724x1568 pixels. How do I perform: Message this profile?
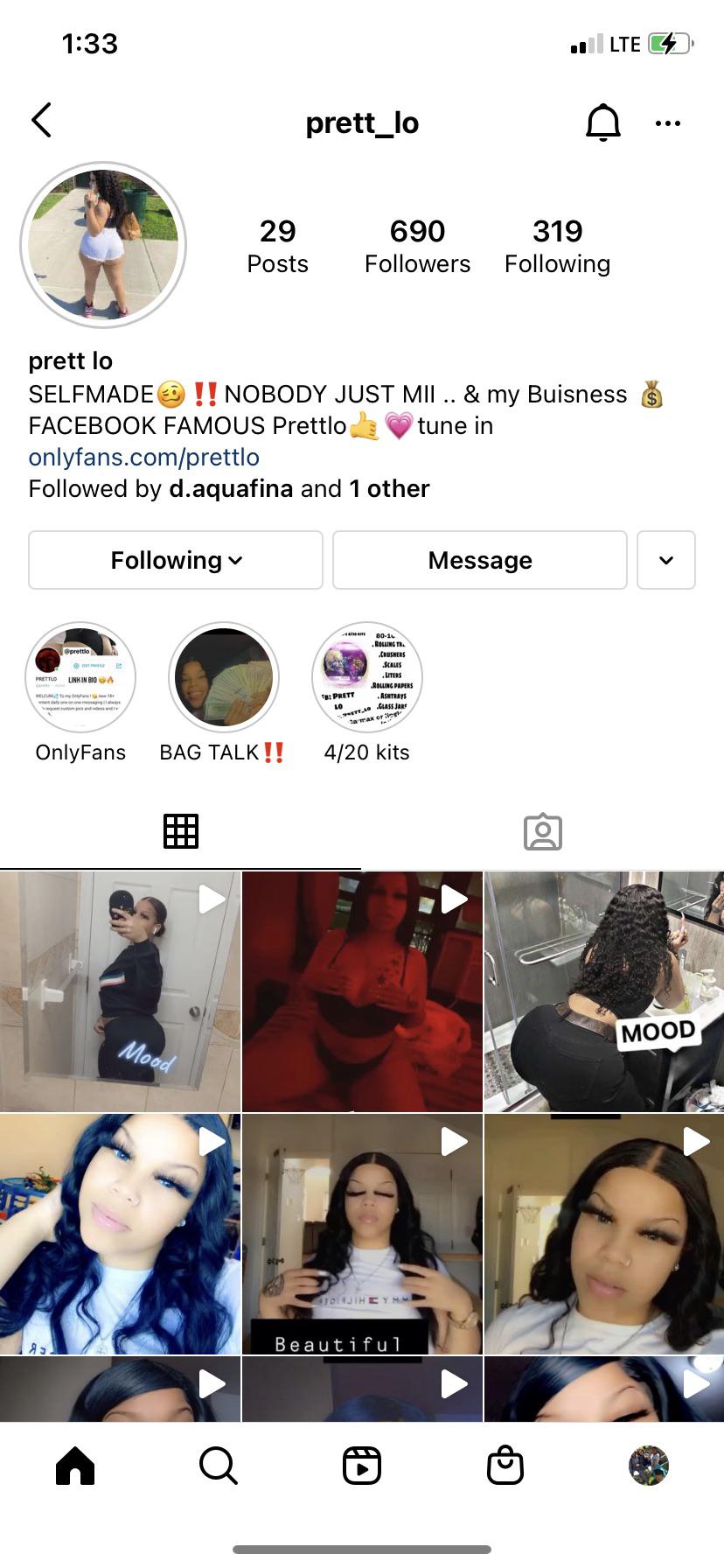479,560
